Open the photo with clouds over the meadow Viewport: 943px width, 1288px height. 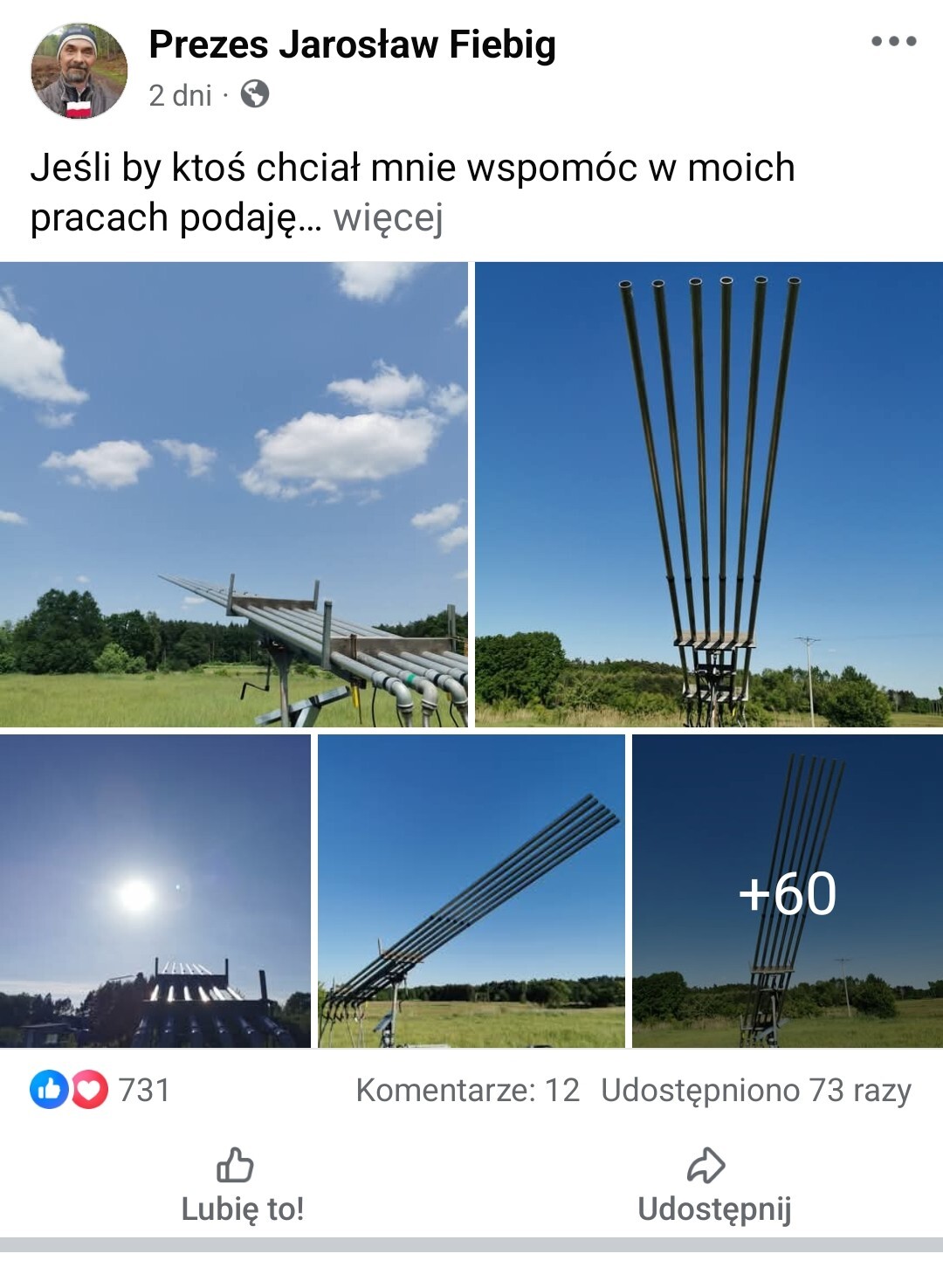pyautogui.click(x=233, y=494)
